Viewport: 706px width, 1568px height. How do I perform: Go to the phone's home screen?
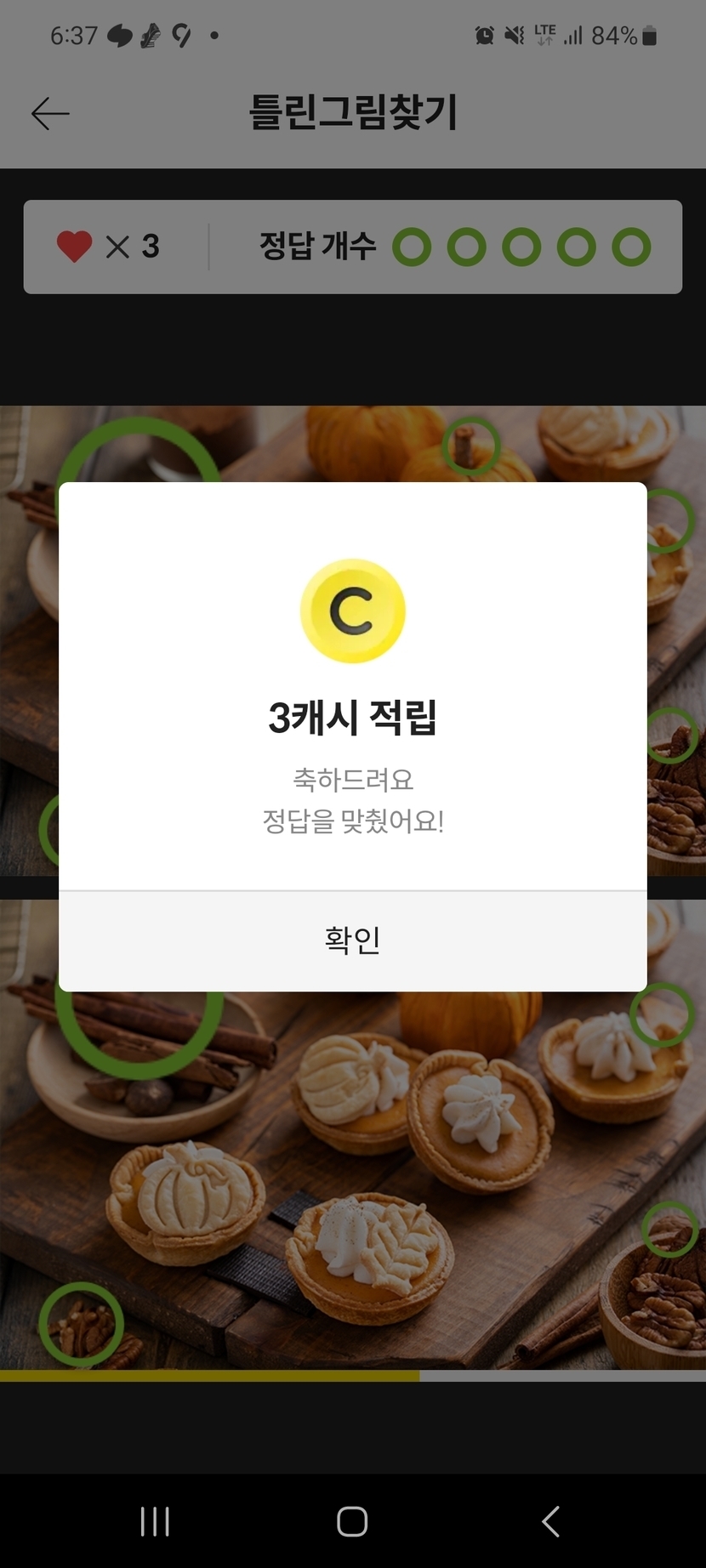point(352,1521)
